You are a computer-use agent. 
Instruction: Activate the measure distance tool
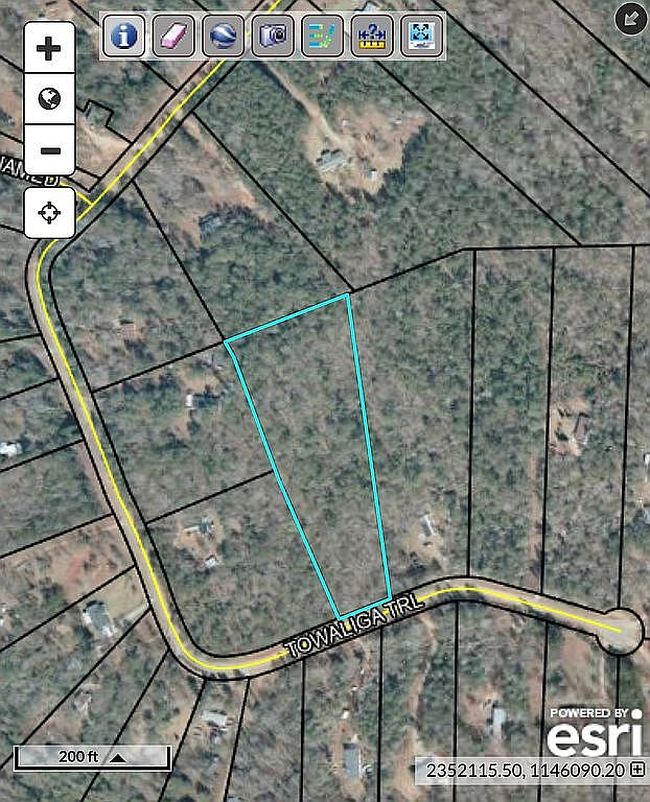click(x=372, y=37)
